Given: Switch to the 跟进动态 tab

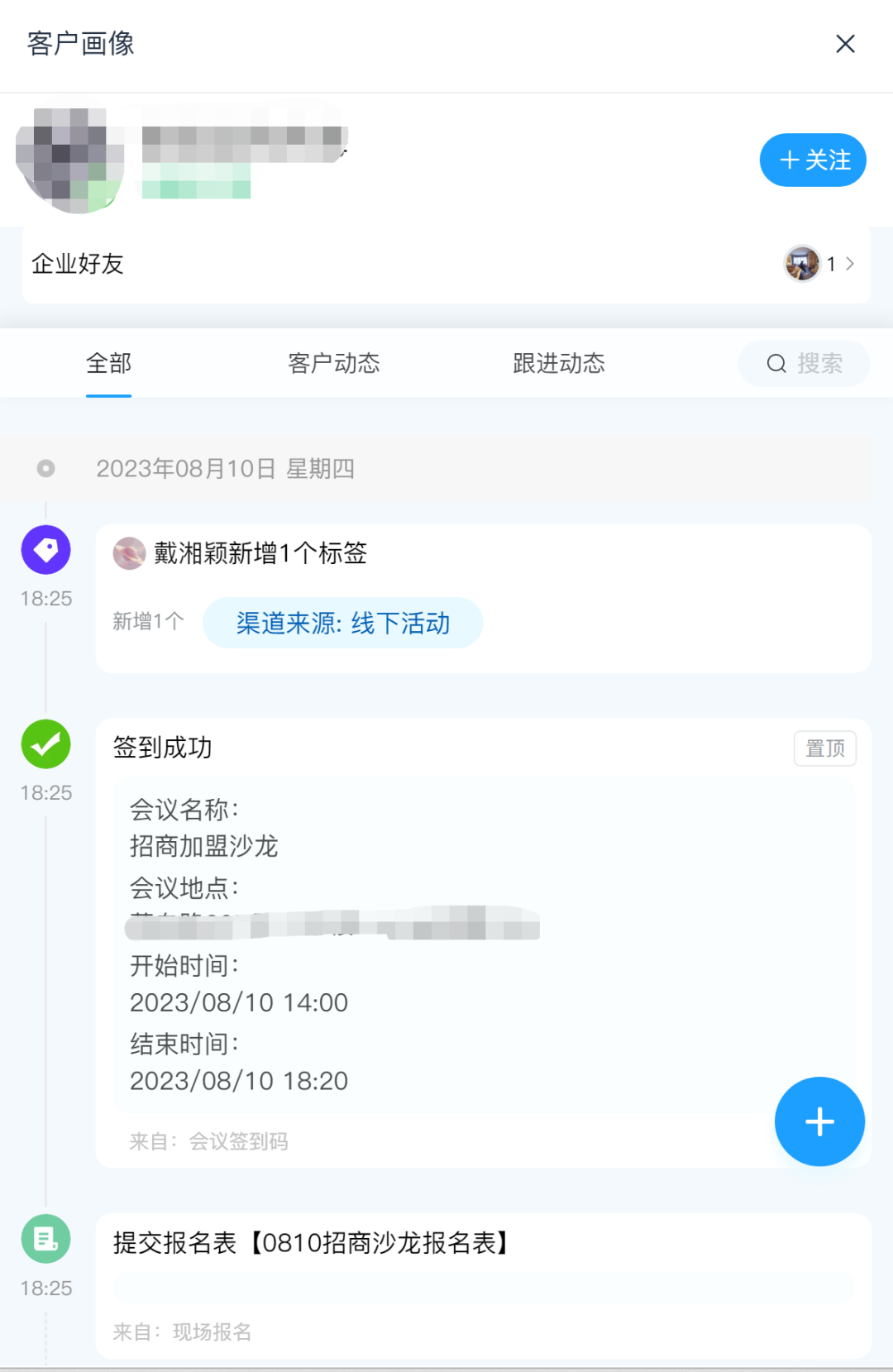Looking at the screenshot, I should [x=559, y=363].
